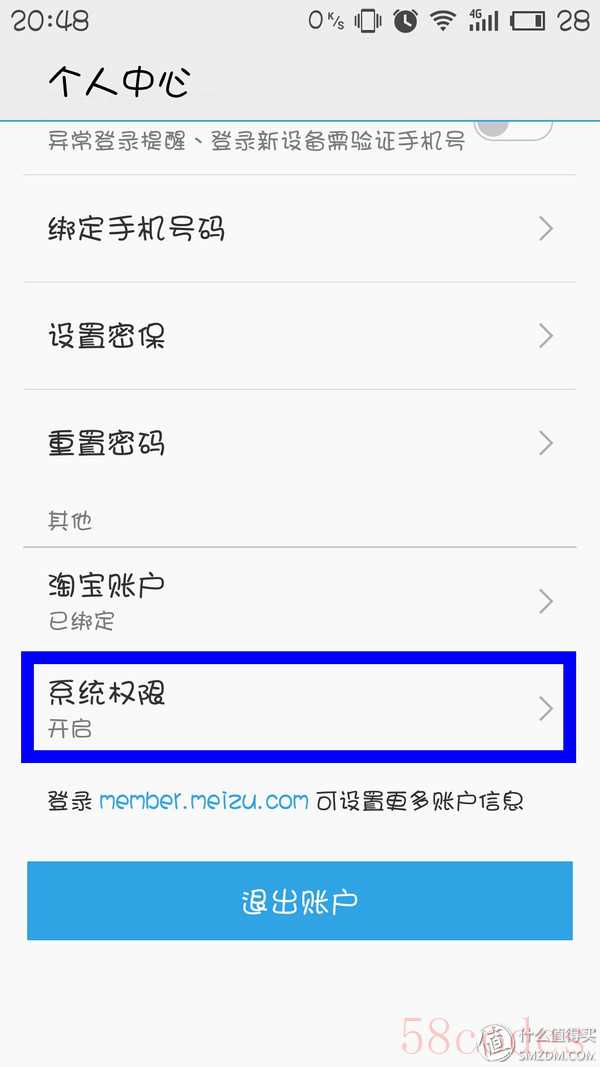Screen dimensions: 600x1067
Task: Tap 退出账户 to log out
Action: tap(300, 900)
